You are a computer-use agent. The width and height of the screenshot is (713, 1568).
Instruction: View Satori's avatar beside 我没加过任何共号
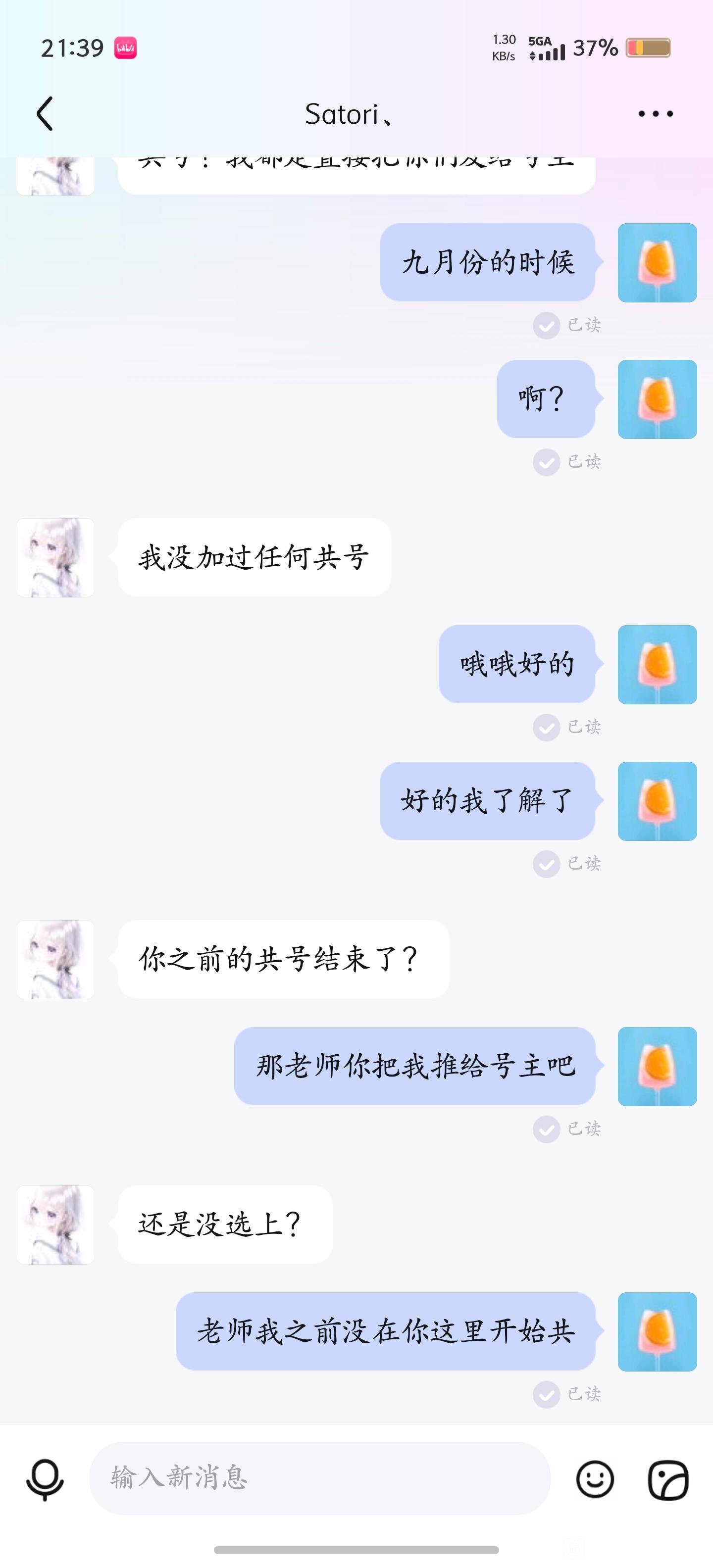point(55,558)
